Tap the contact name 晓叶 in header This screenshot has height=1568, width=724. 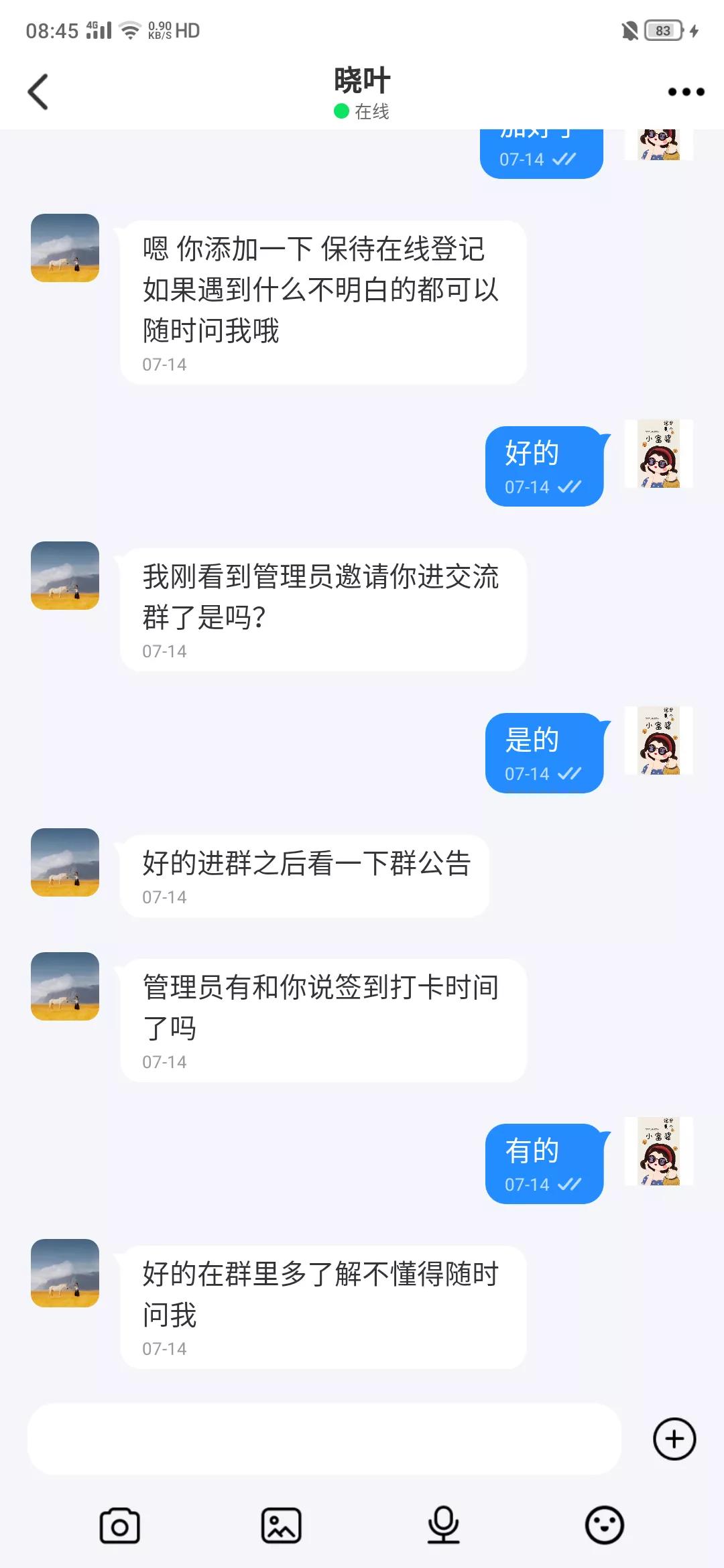tap(362, 78)
